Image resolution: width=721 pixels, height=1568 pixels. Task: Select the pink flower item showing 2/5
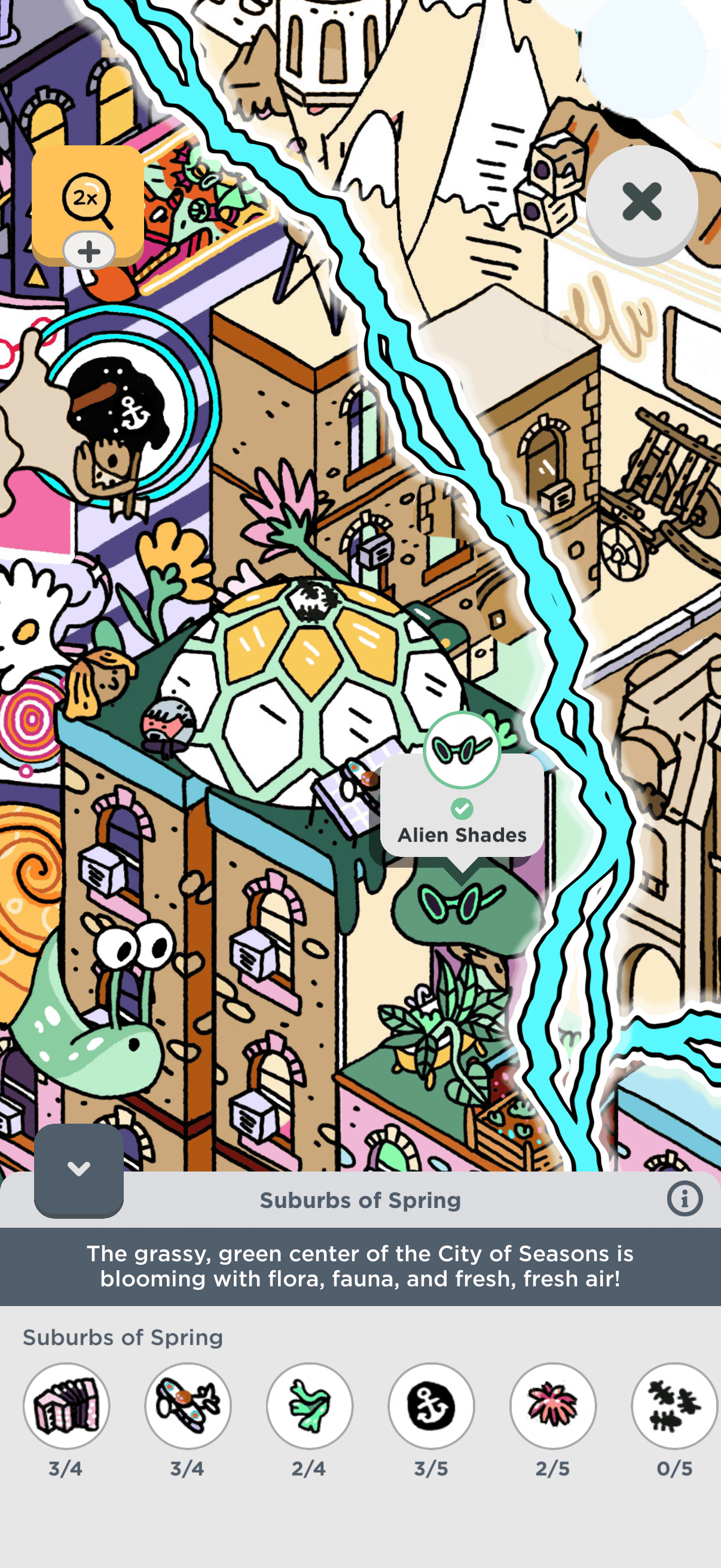pos(553,1405)
